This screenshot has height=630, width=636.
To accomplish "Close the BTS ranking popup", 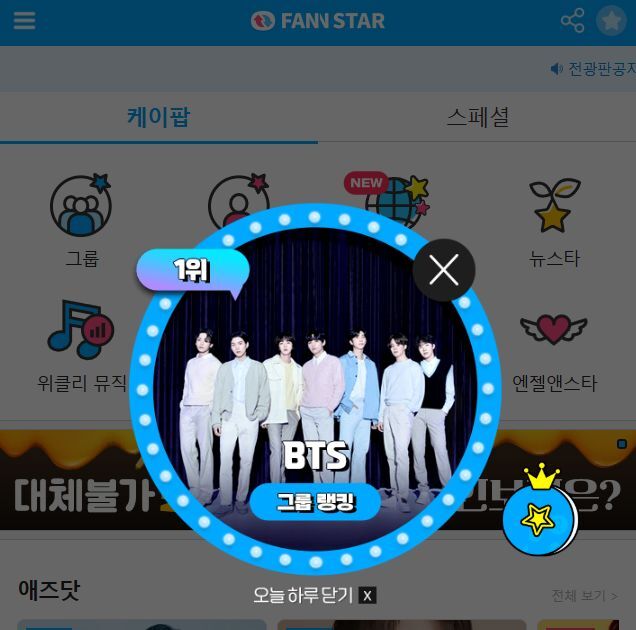I will pyautogui.click(x=444, y=270).
